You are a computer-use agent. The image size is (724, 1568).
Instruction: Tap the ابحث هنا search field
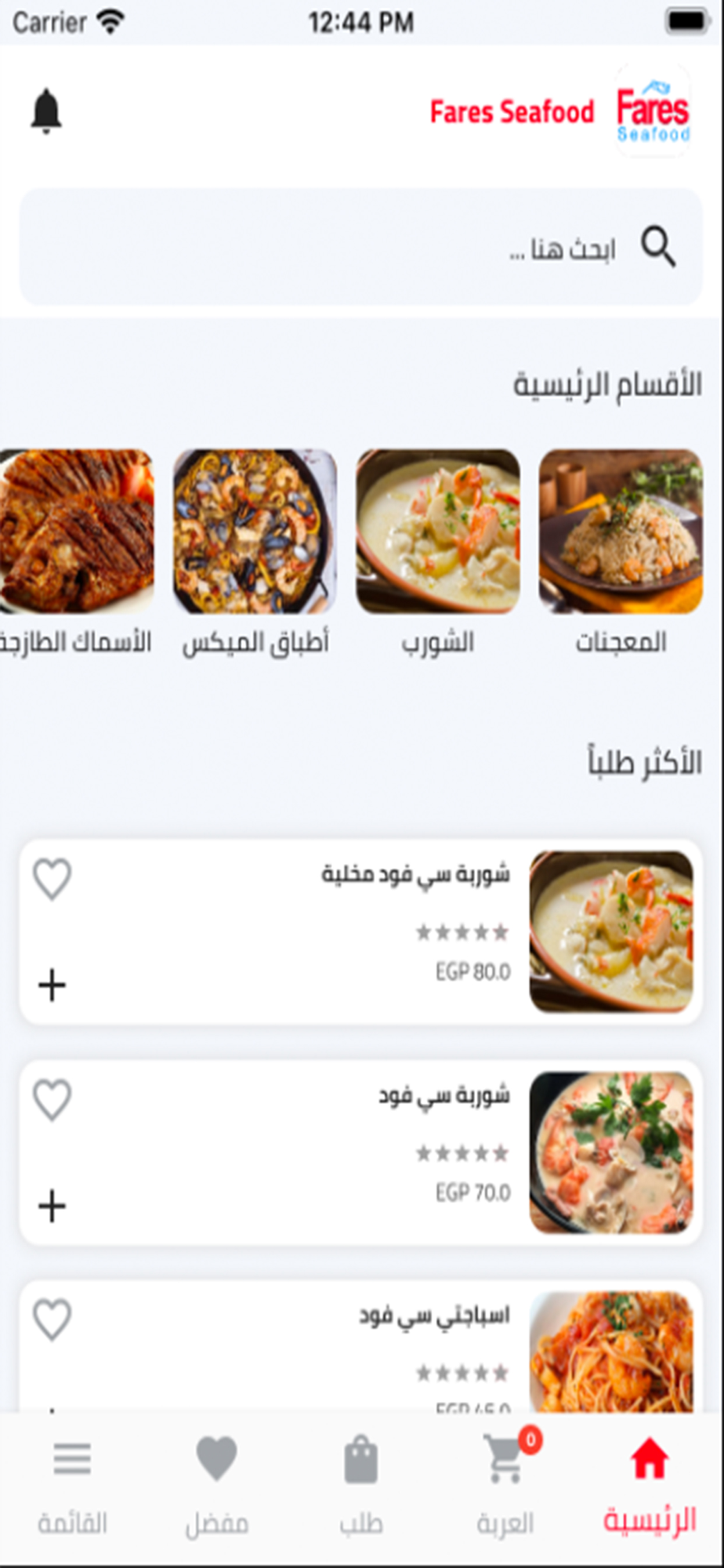click(x=360, y=246)
